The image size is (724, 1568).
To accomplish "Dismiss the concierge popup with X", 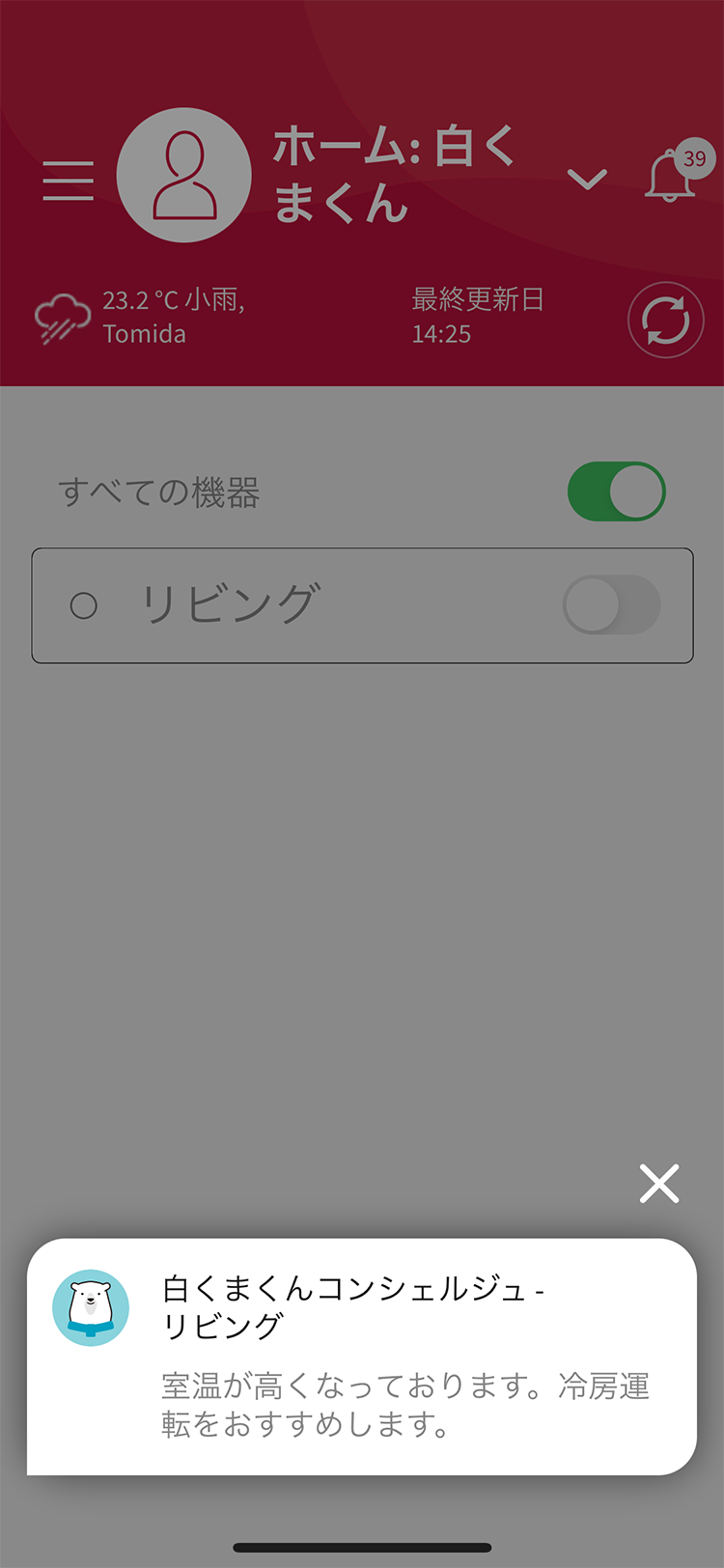I will (659, 1184).
